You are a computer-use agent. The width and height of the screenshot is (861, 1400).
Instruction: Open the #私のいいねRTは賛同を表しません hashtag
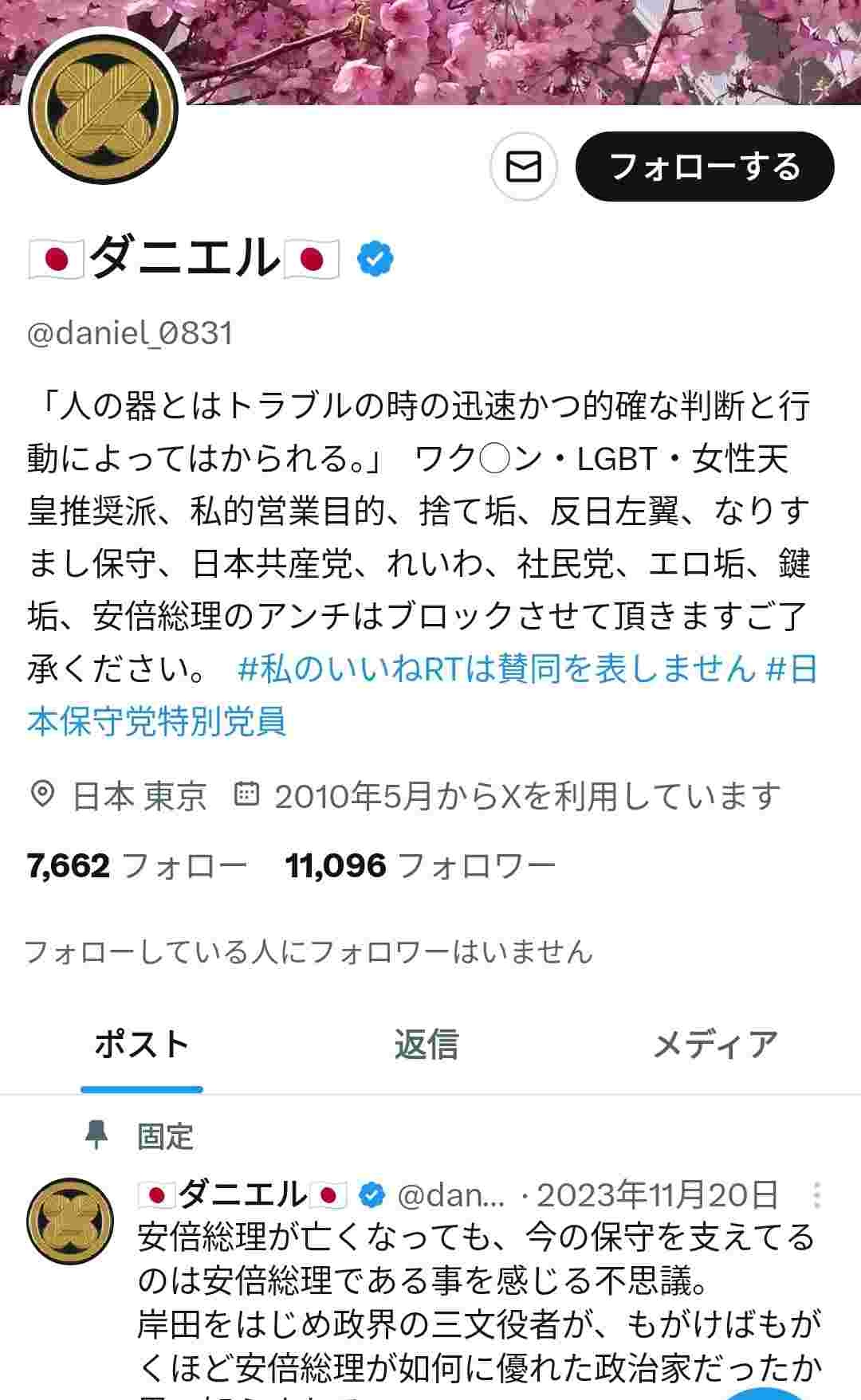496,668
